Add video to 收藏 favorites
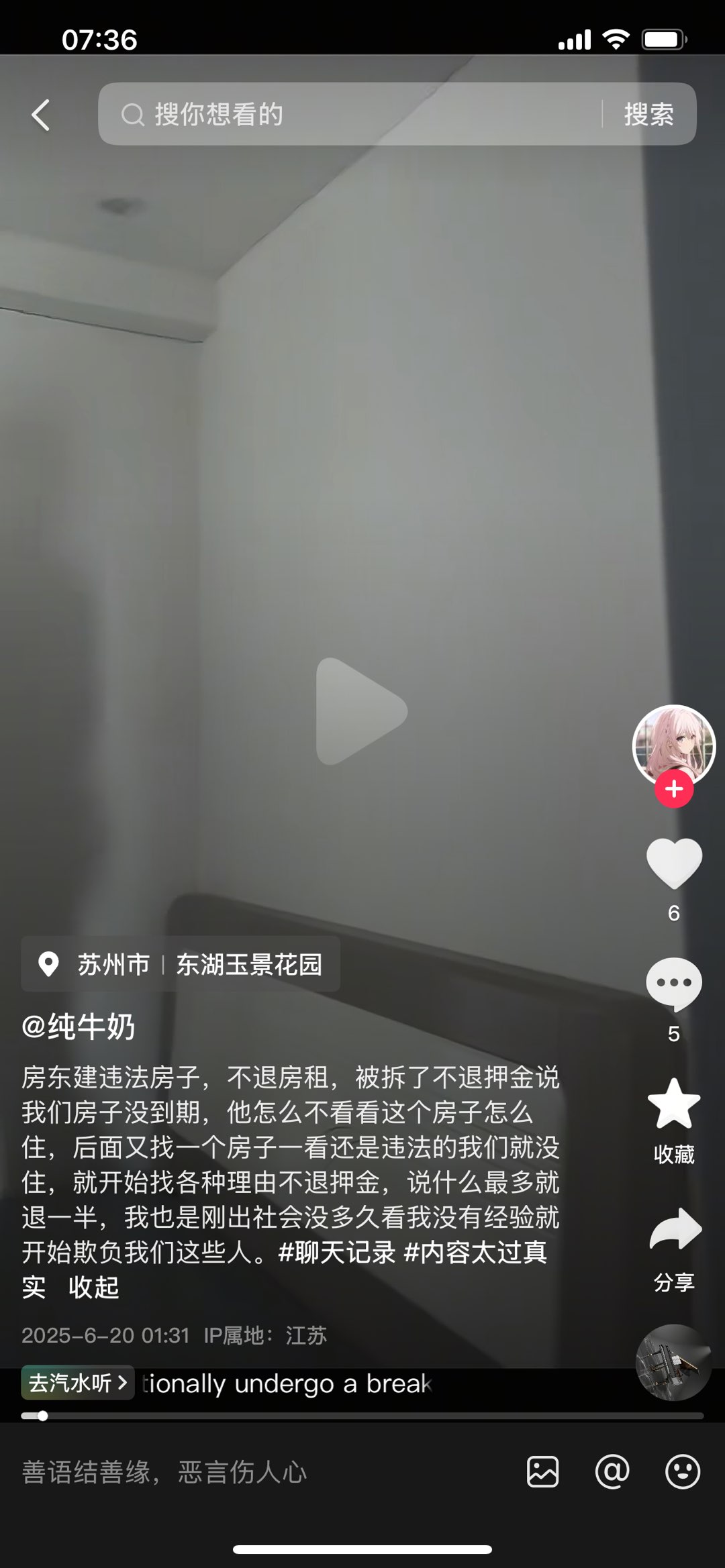Viewport: 725px width, 1568px height. click(674, 1105)
